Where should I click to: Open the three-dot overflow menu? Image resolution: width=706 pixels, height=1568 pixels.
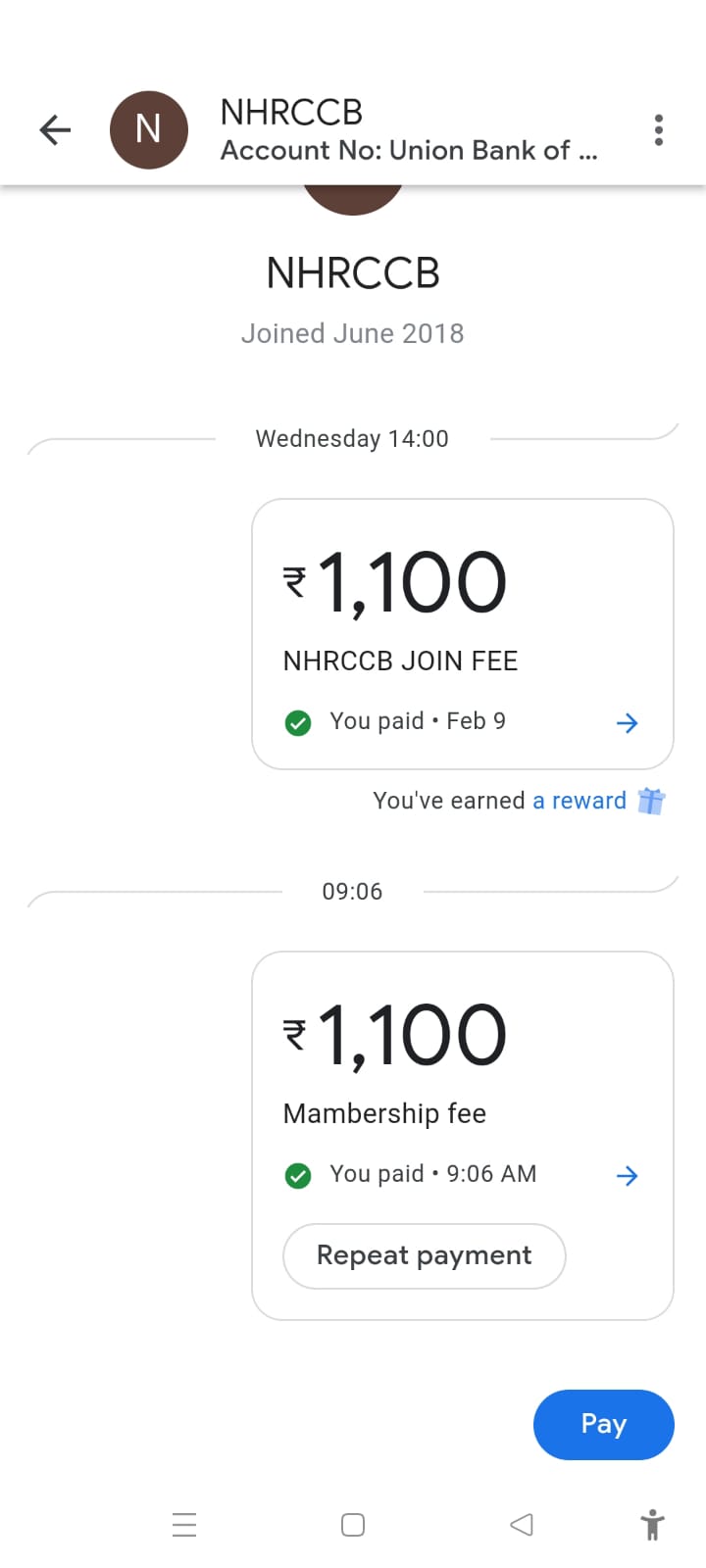[658, 129]
